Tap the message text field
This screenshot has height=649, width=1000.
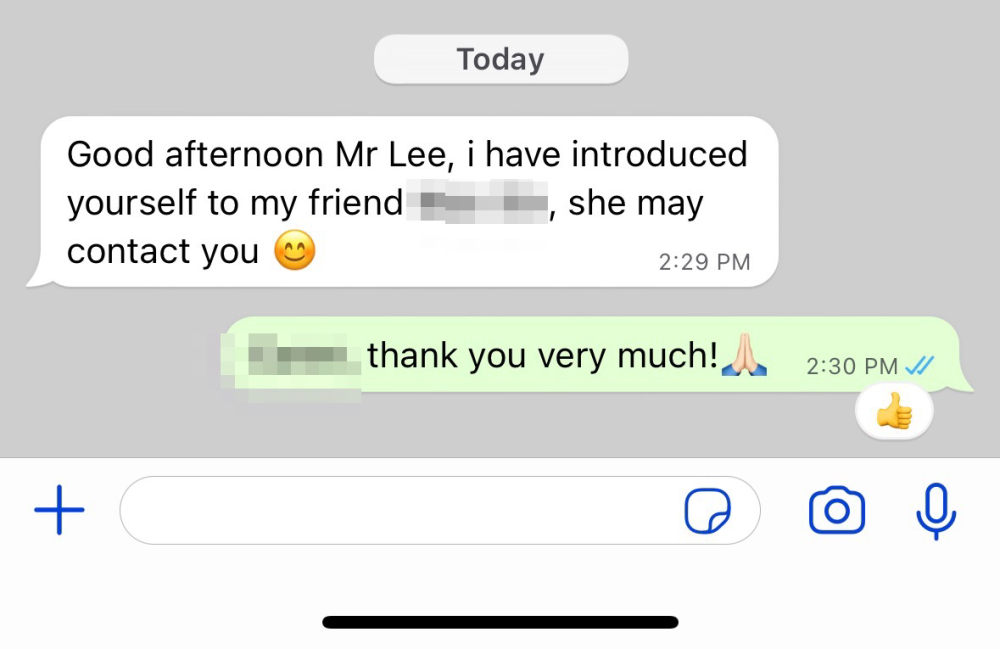pos(400,511)
